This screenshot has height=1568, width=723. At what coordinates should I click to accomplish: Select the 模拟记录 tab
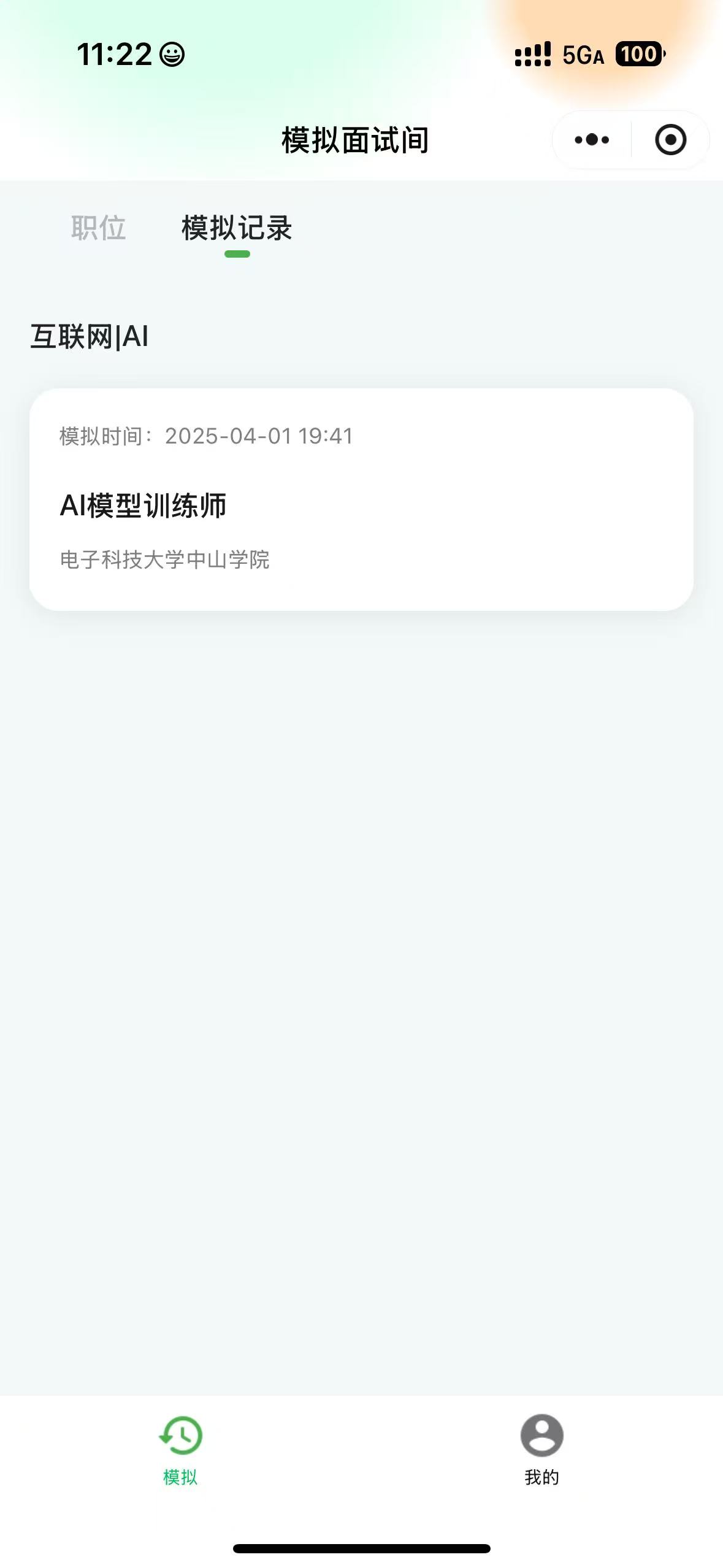[x=237, y=228]
